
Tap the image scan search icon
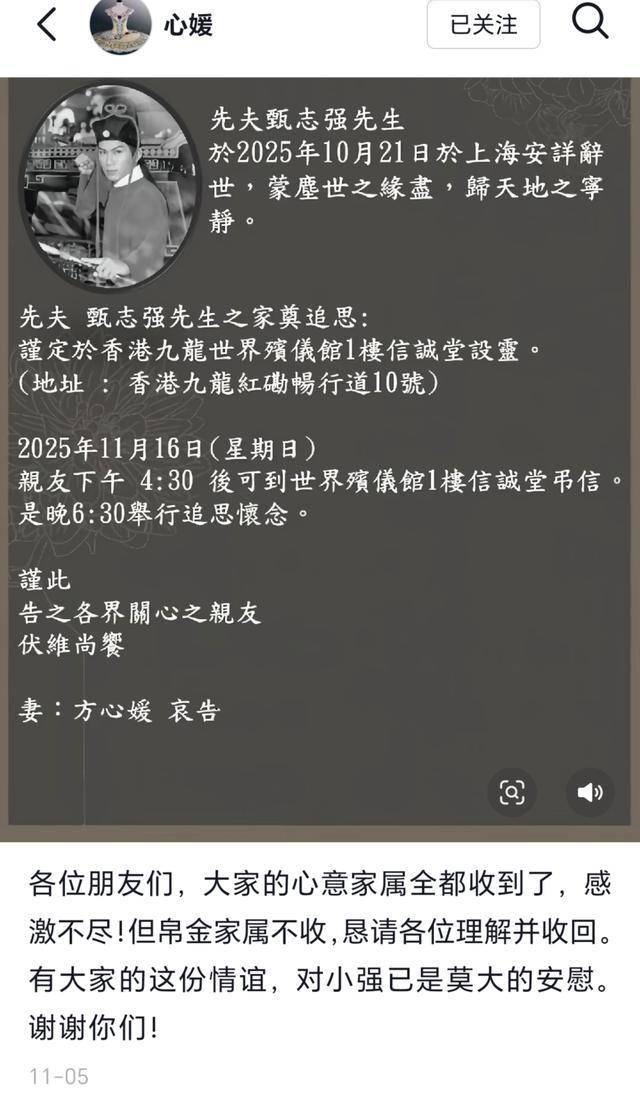[x=512, y=793]
